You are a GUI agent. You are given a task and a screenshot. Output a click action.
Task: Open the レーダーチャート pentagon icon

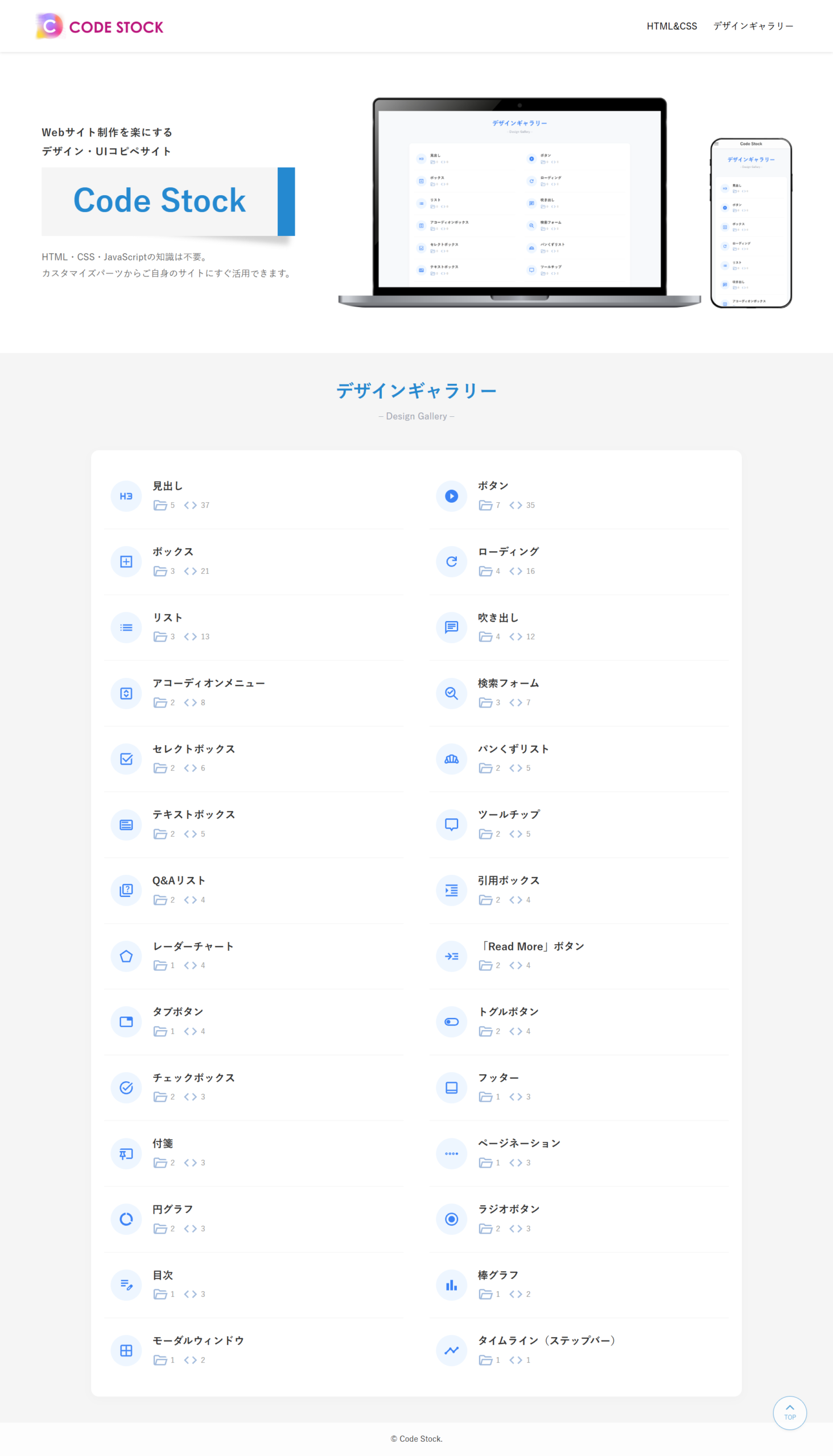pos(126,956)
